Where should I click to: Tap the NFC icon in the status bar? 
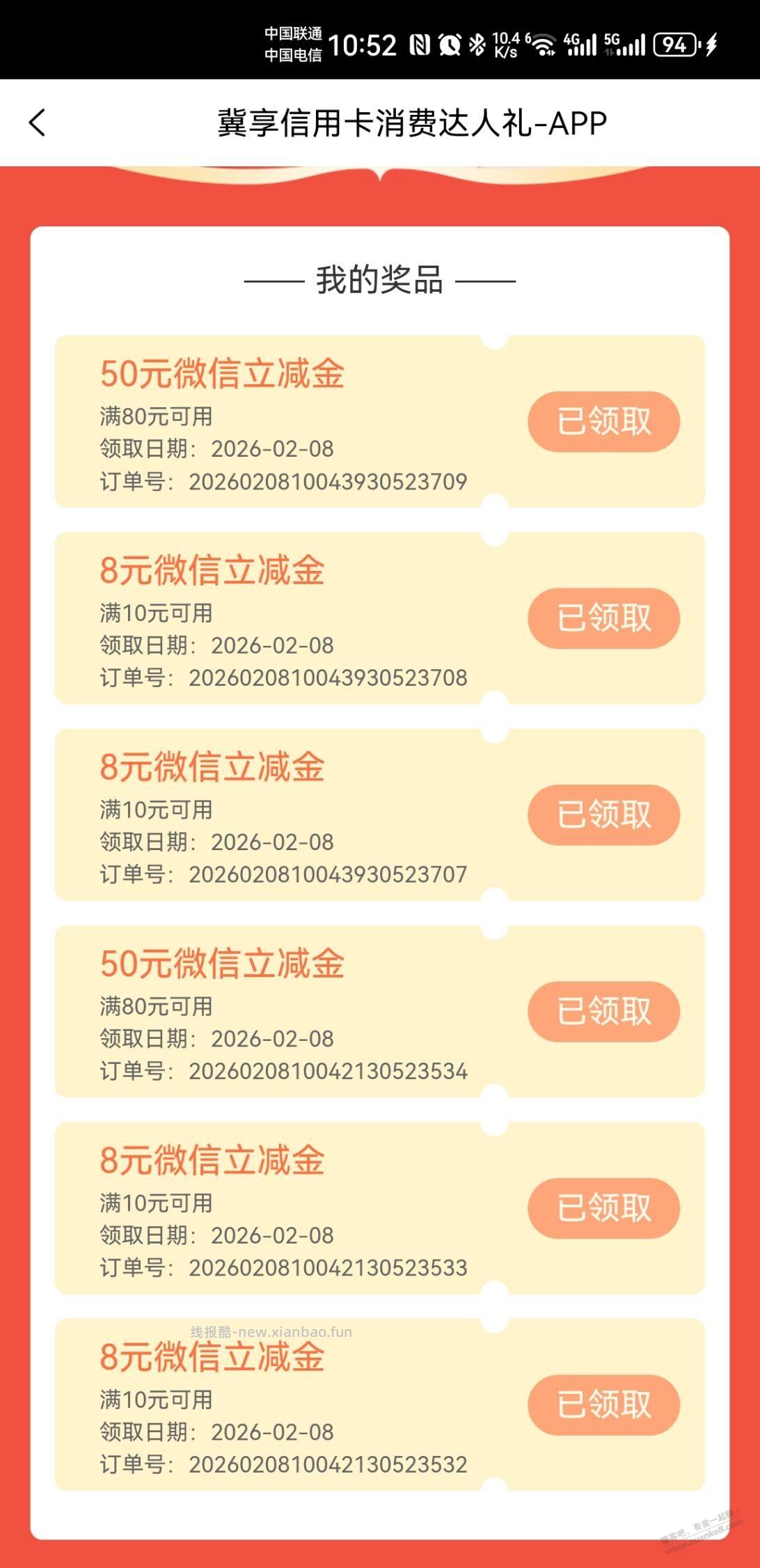[x=420, y=43]
